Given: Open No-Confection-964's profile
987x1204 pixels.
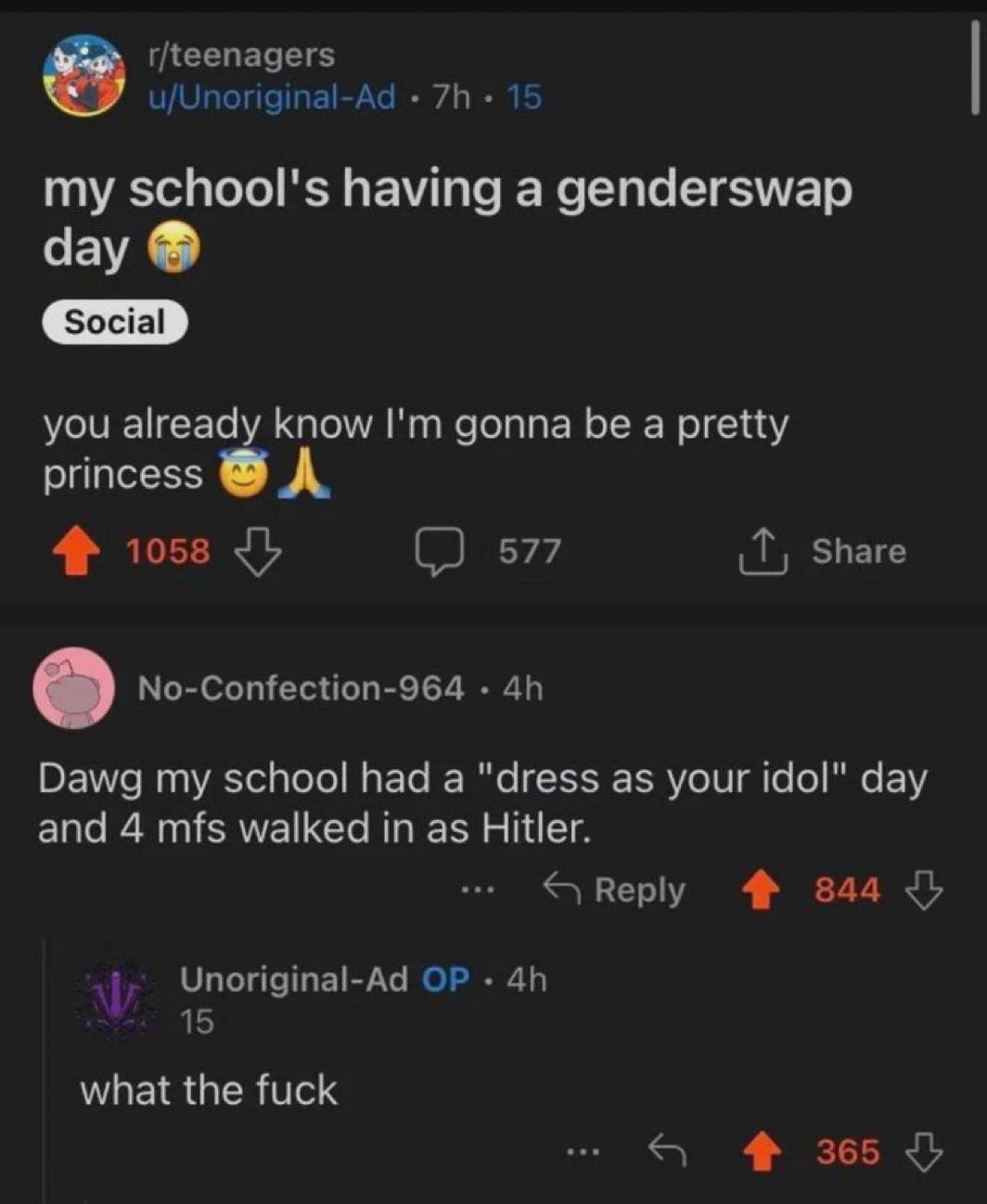Looking at the screenshot, I should 301,688.
